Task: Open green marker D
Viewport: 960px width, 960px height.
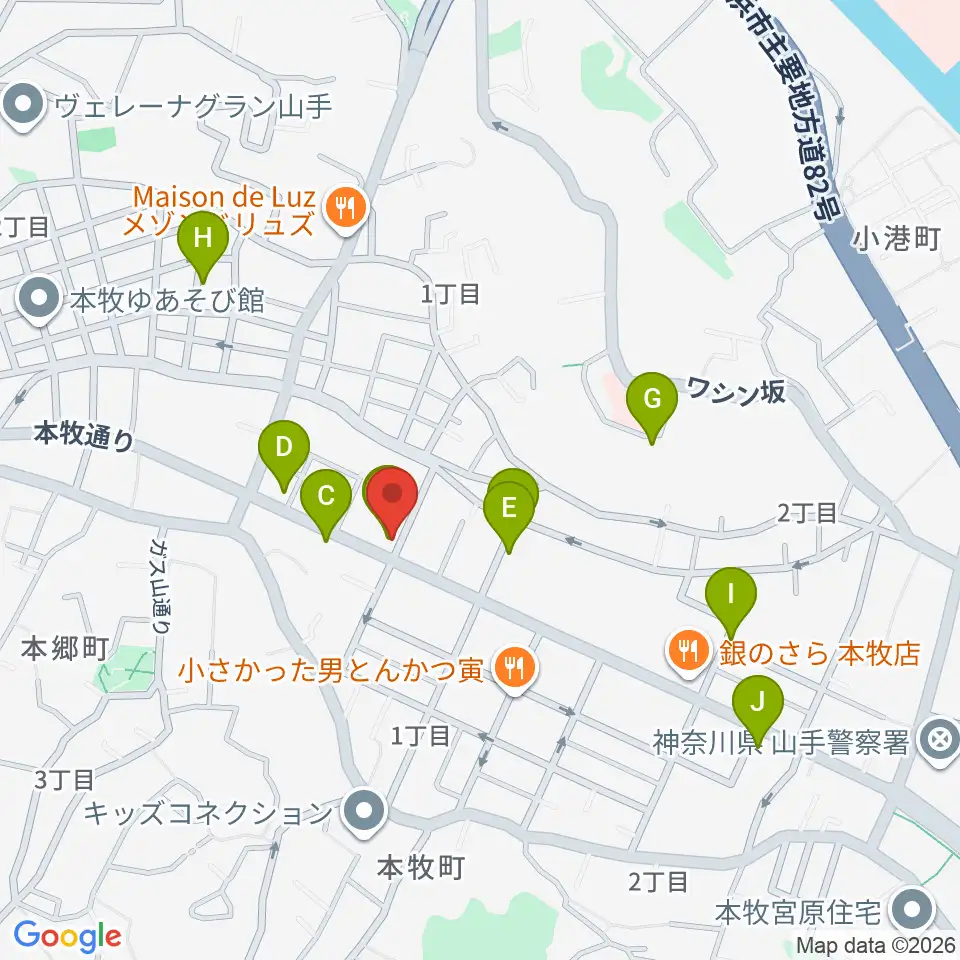Action: pyautogui.click(x=283, y=454)
